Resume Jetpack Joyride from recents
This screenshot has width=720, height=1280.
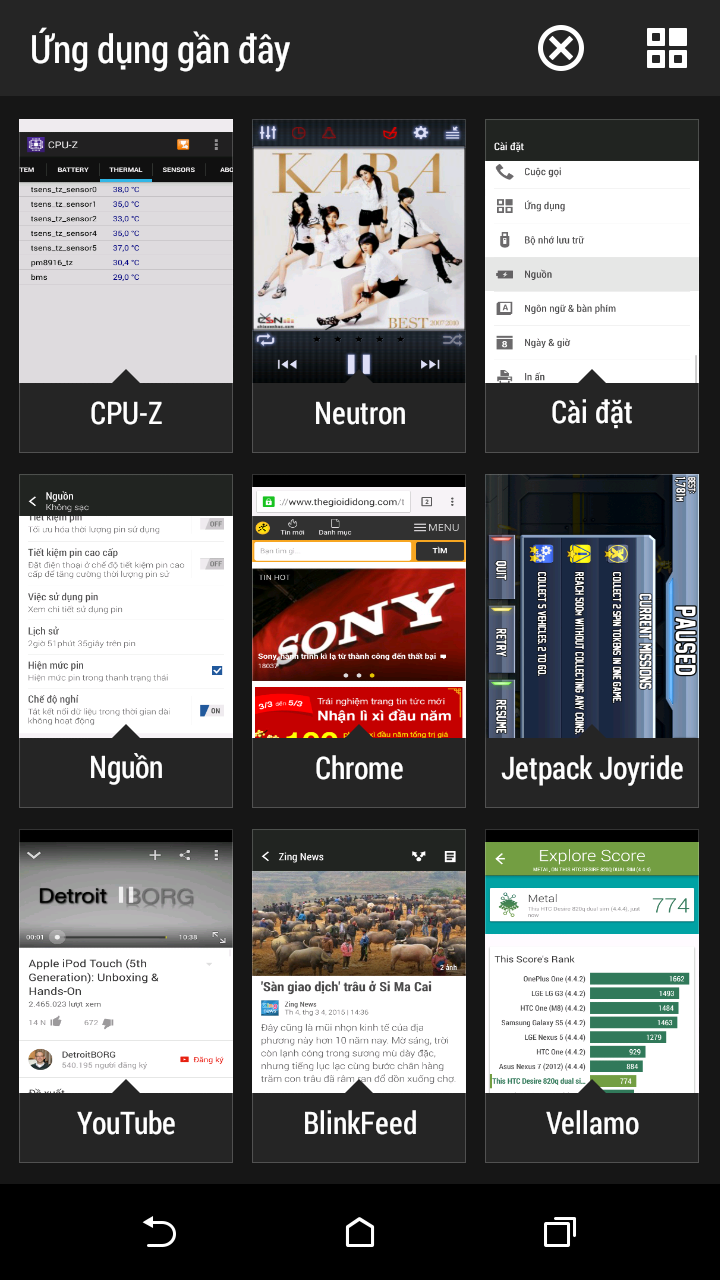[592, 640]
